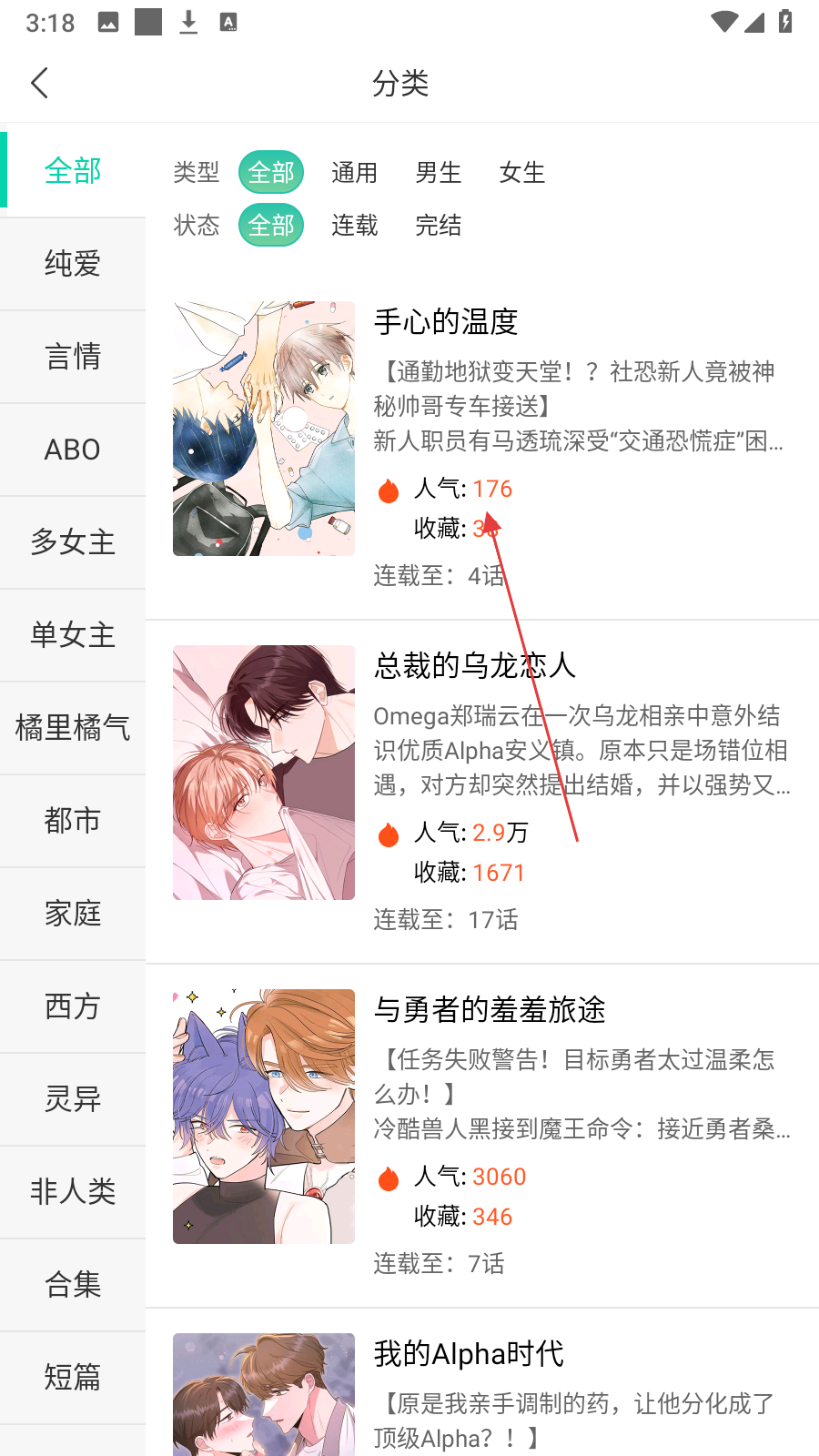Switch to the 都市 category
This screenshot has height=1456, width=819.
[73, 821]
